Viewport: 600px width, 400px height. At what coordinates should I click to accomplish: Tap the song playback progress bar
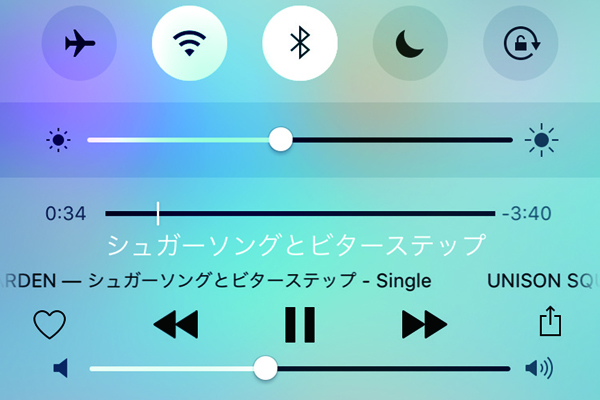pyautogui.click(x=300, y=213)
